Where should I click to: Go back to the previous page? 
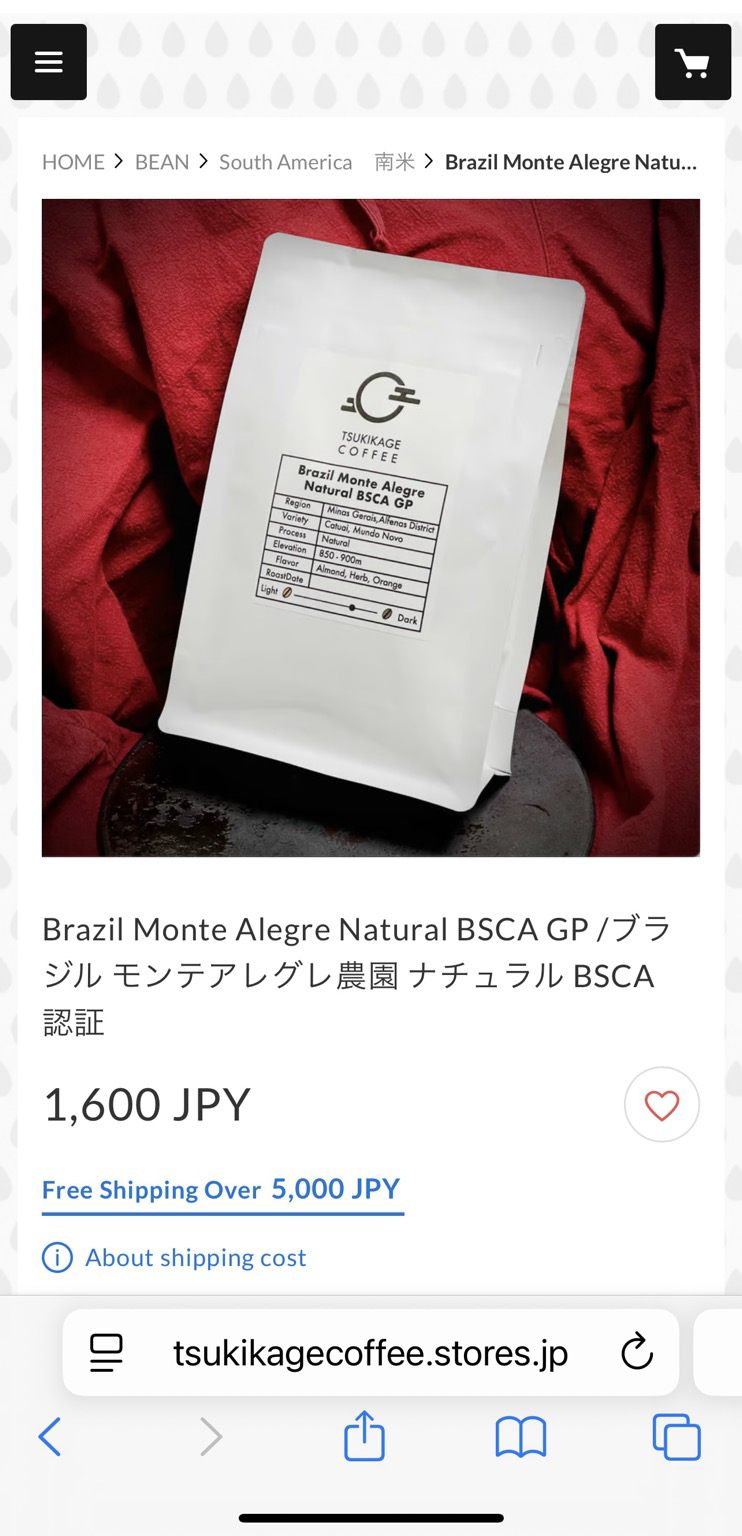(x=49, y=1437)
